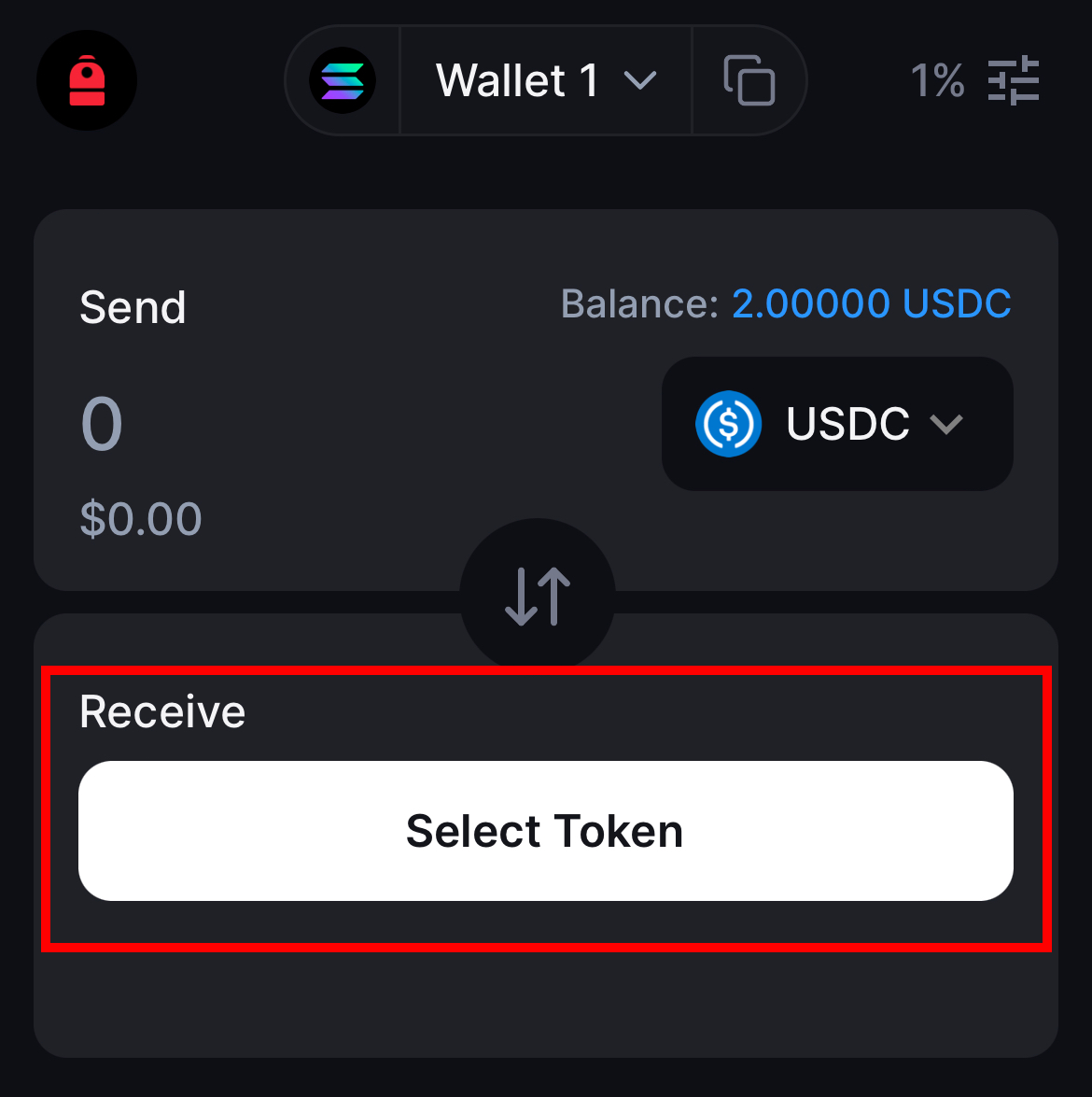Open the Backpack logo menu

click(x=87, y=81)
